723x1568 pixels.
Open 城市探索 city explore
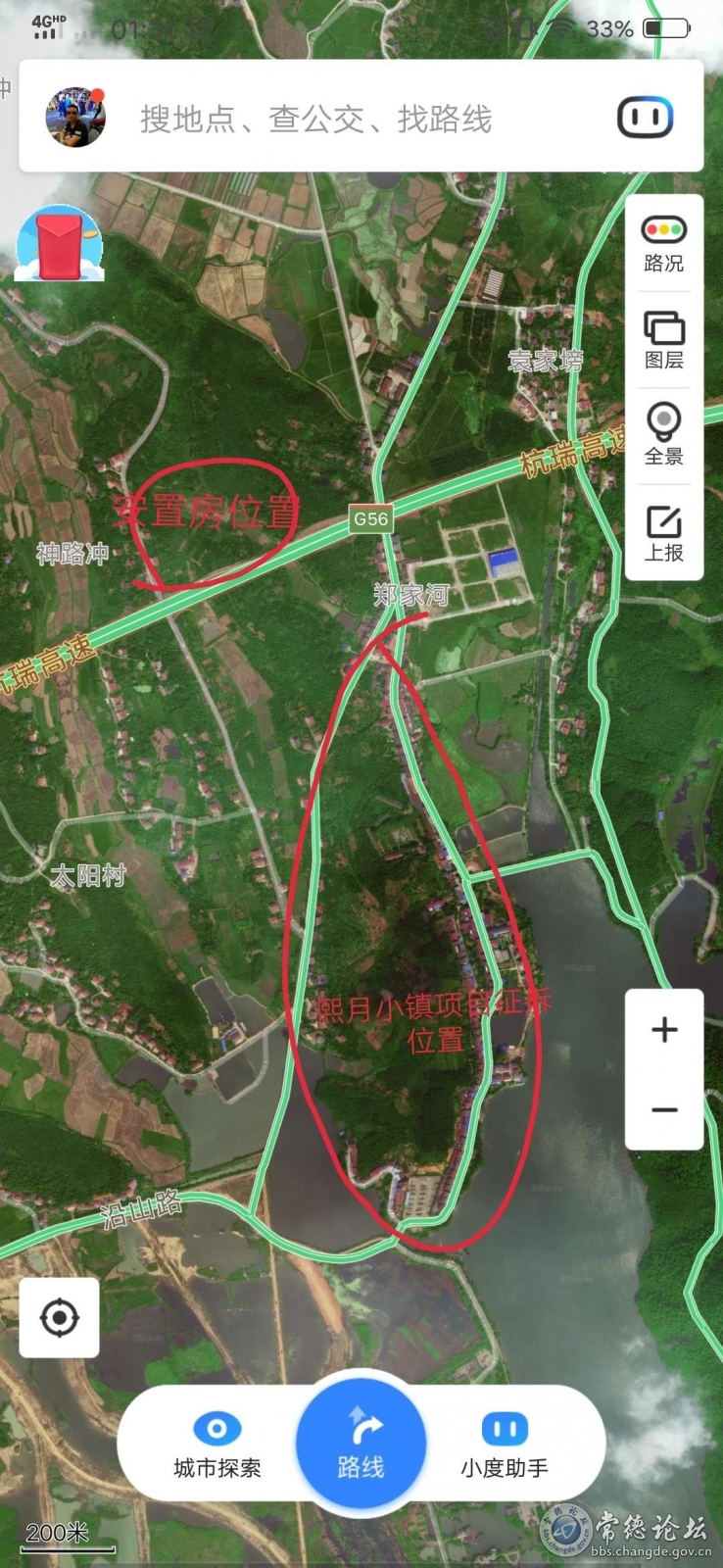[x=217, y=1445]
